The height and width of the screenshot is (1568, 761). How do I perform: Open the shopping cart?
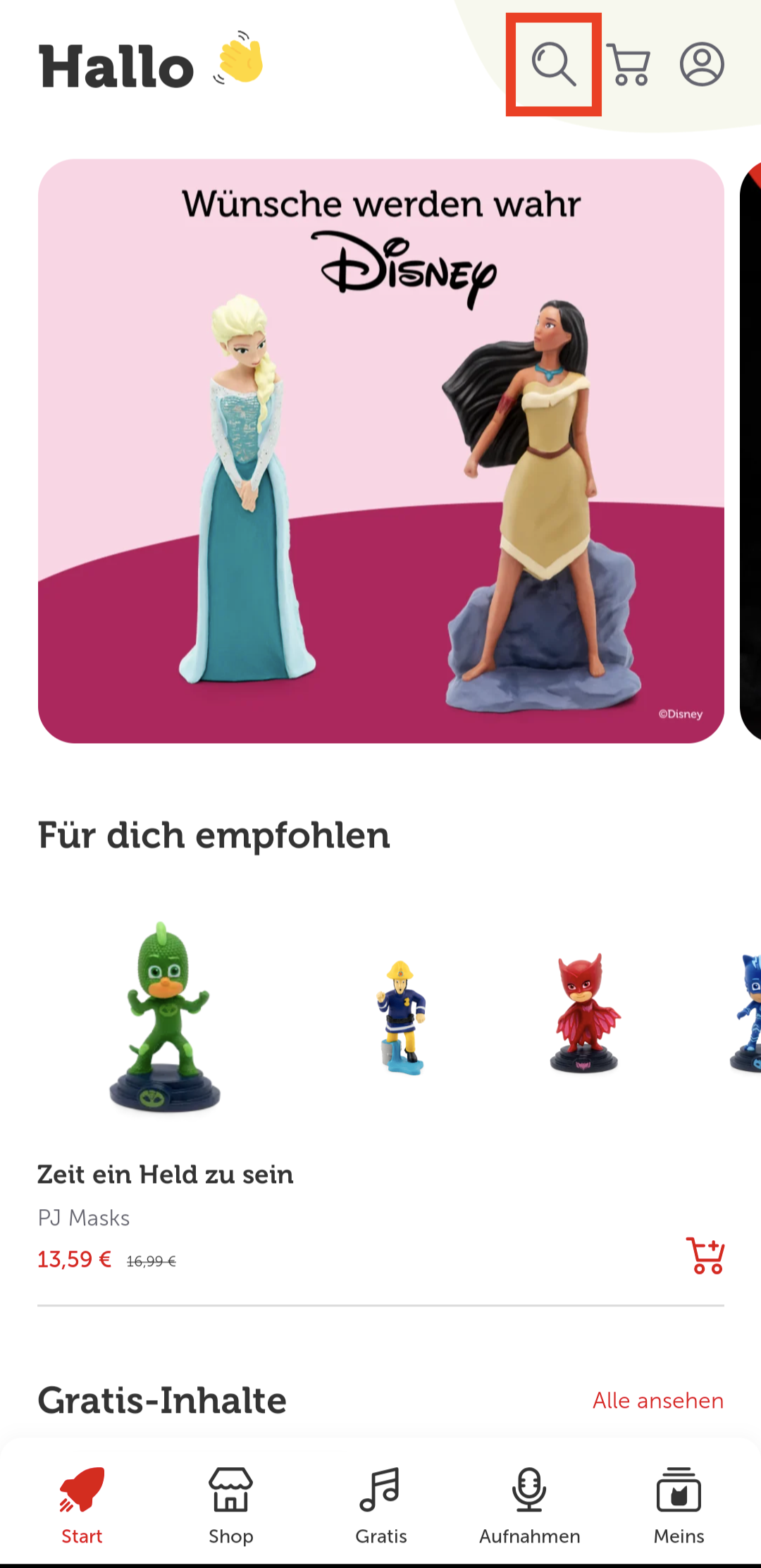(x=629, y=65)
